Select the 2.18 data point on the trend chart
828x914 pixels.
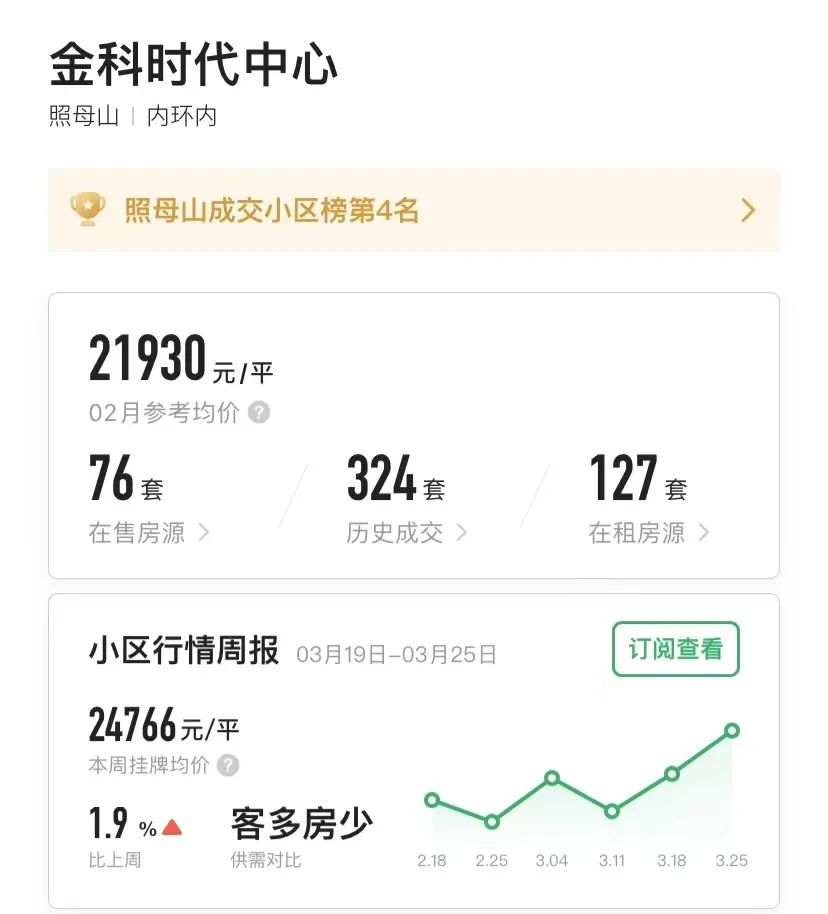[433, 801]
